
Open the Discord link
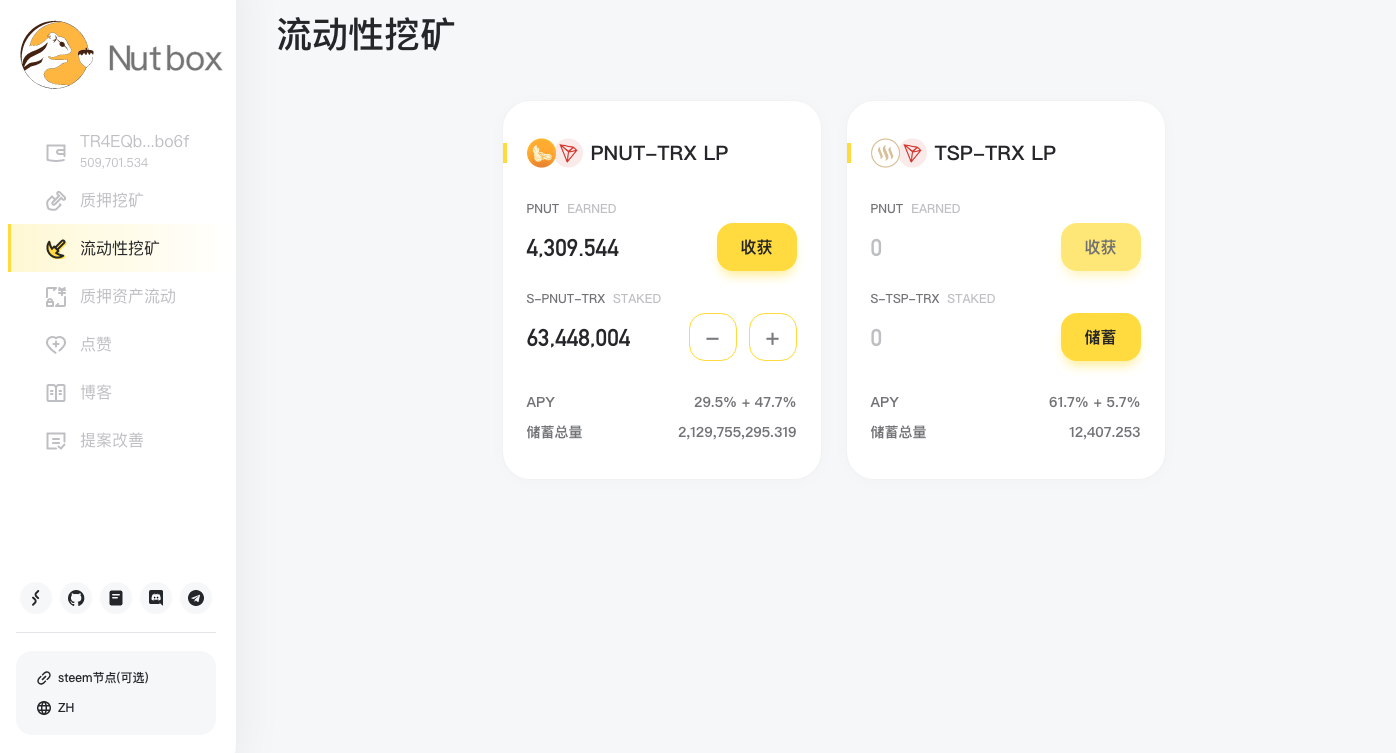[156, 598]
